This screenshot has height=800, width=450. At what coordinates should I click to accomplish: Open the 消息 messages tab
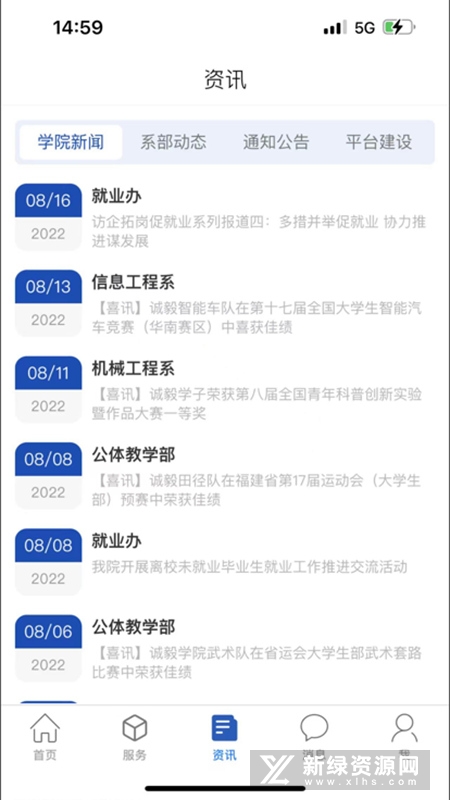pos(314,737)
